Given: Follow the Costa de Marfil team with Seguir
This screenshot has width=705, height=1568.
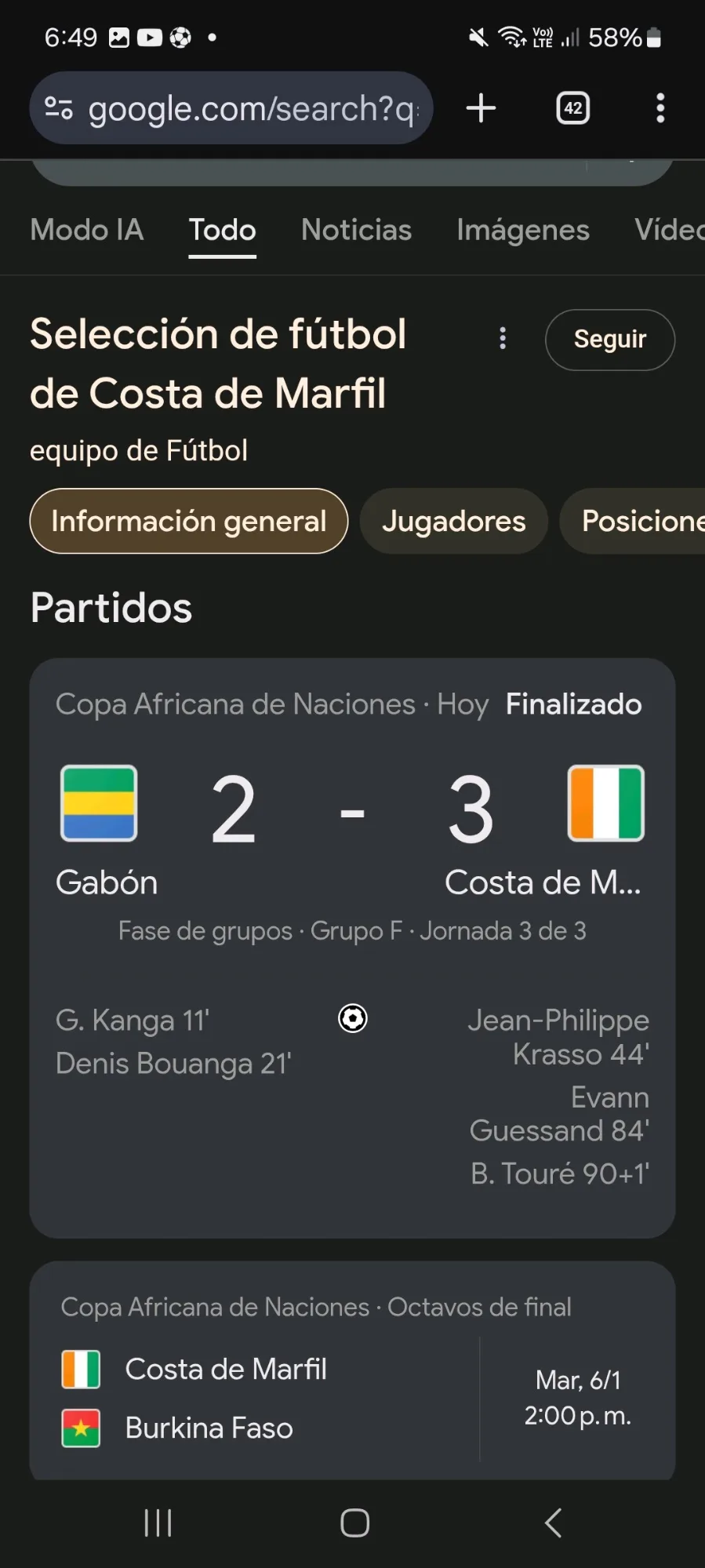Looking at the screenshot, I should [x=610, y=340].
